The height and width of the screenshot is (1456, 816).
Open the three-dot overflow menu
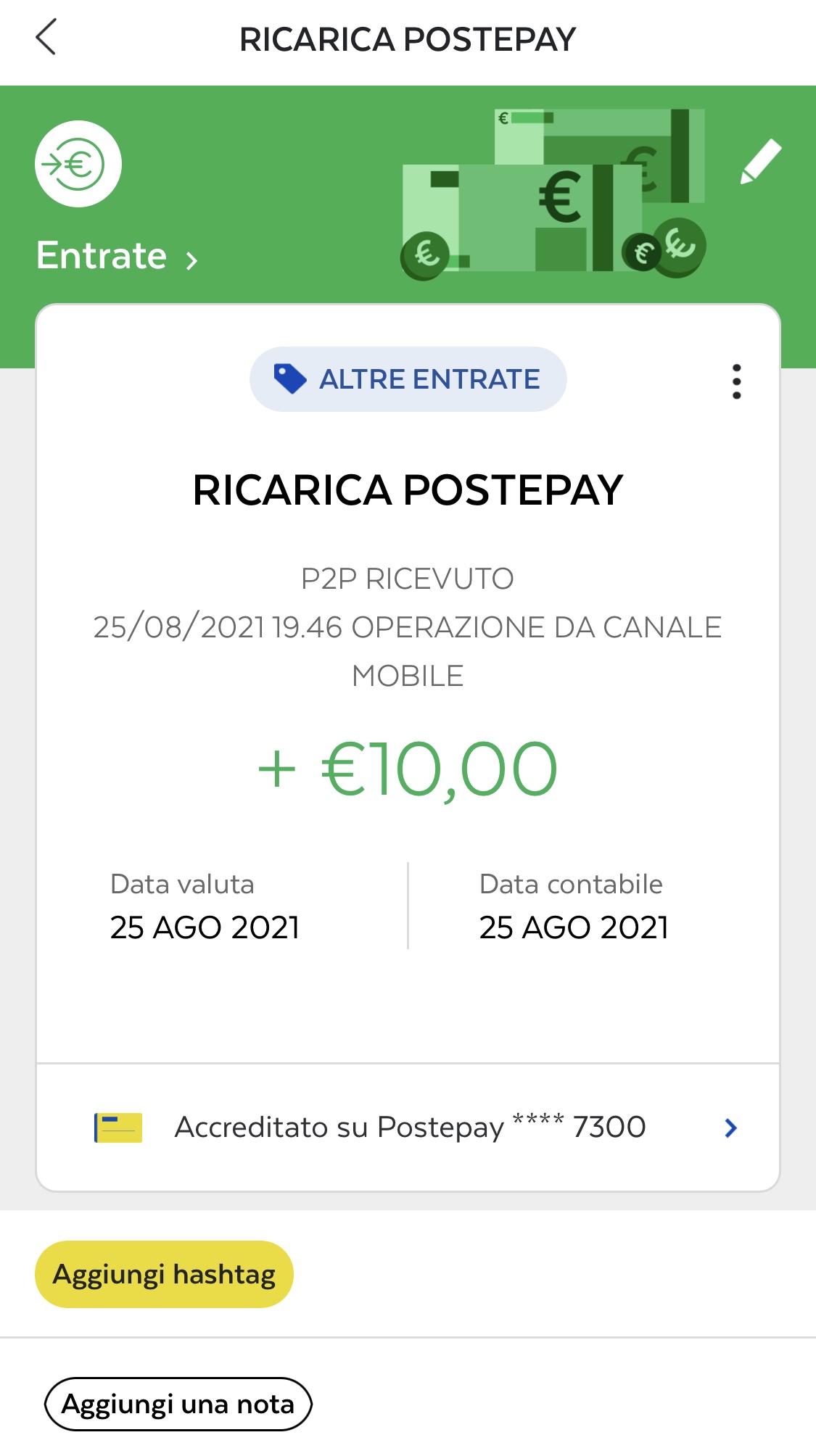(736, 381)
